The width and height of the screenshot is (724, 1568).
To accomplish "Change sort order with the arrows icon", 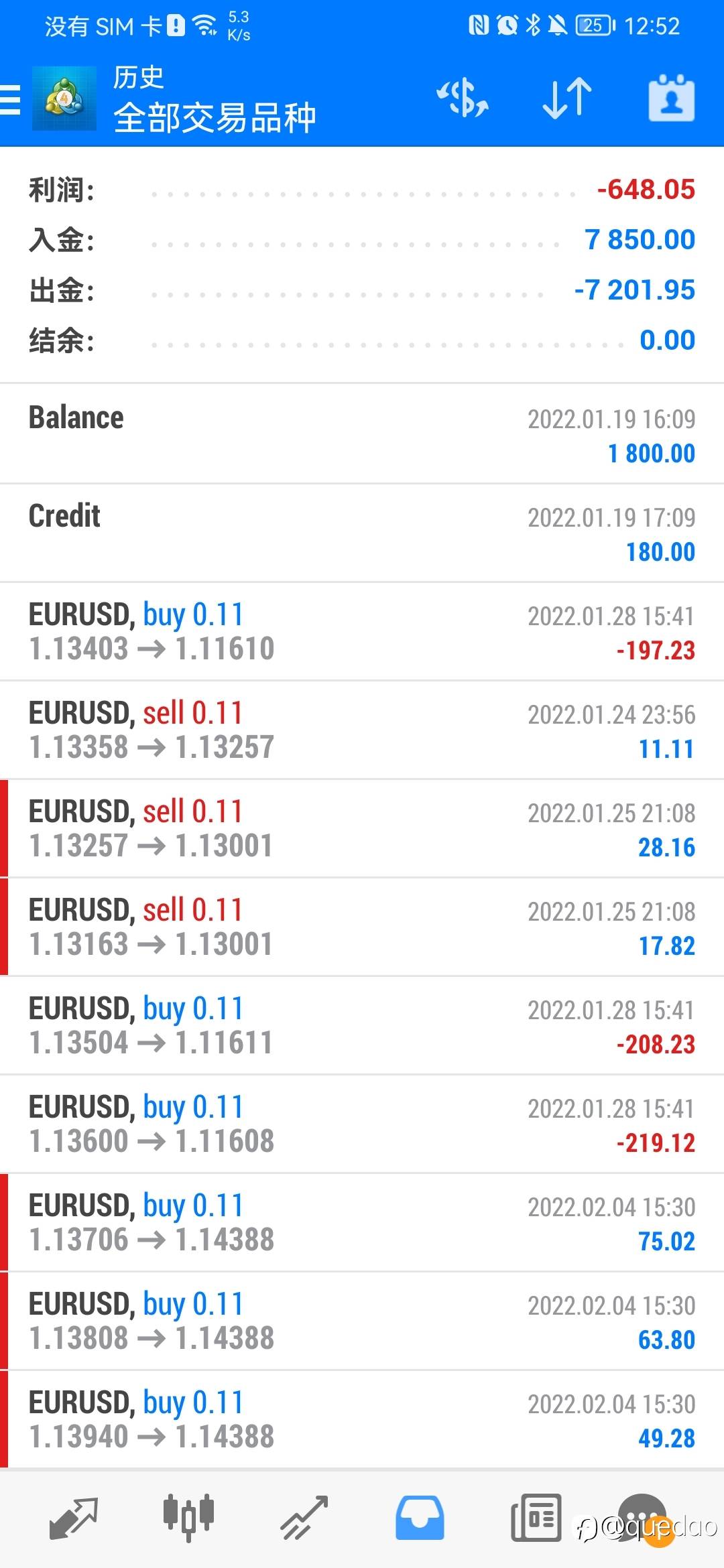I will point(567,99).
